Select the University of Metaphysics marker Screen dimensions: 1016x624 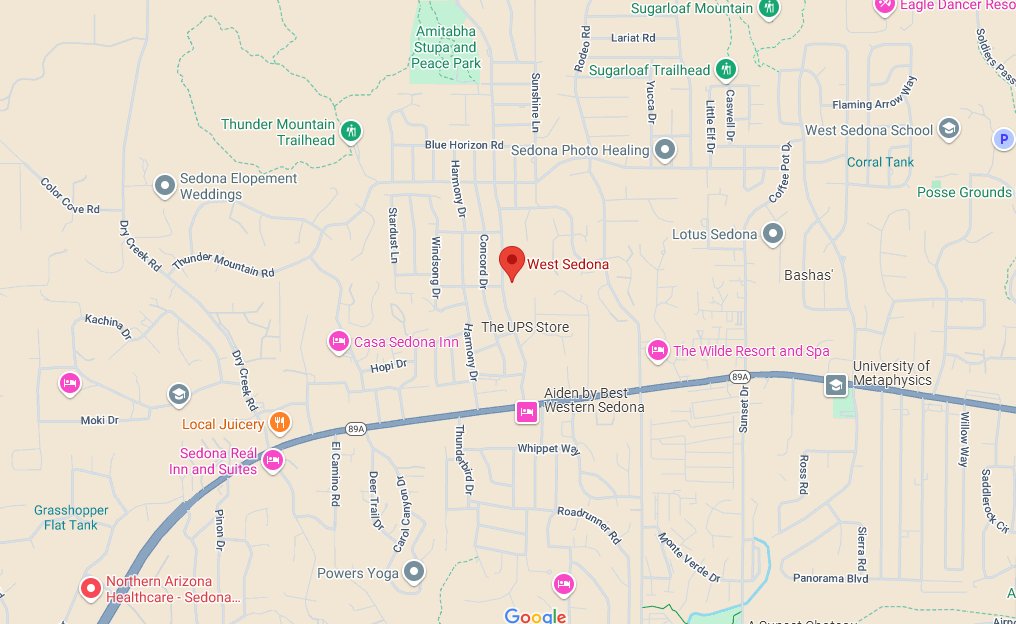tap(835, 384)
